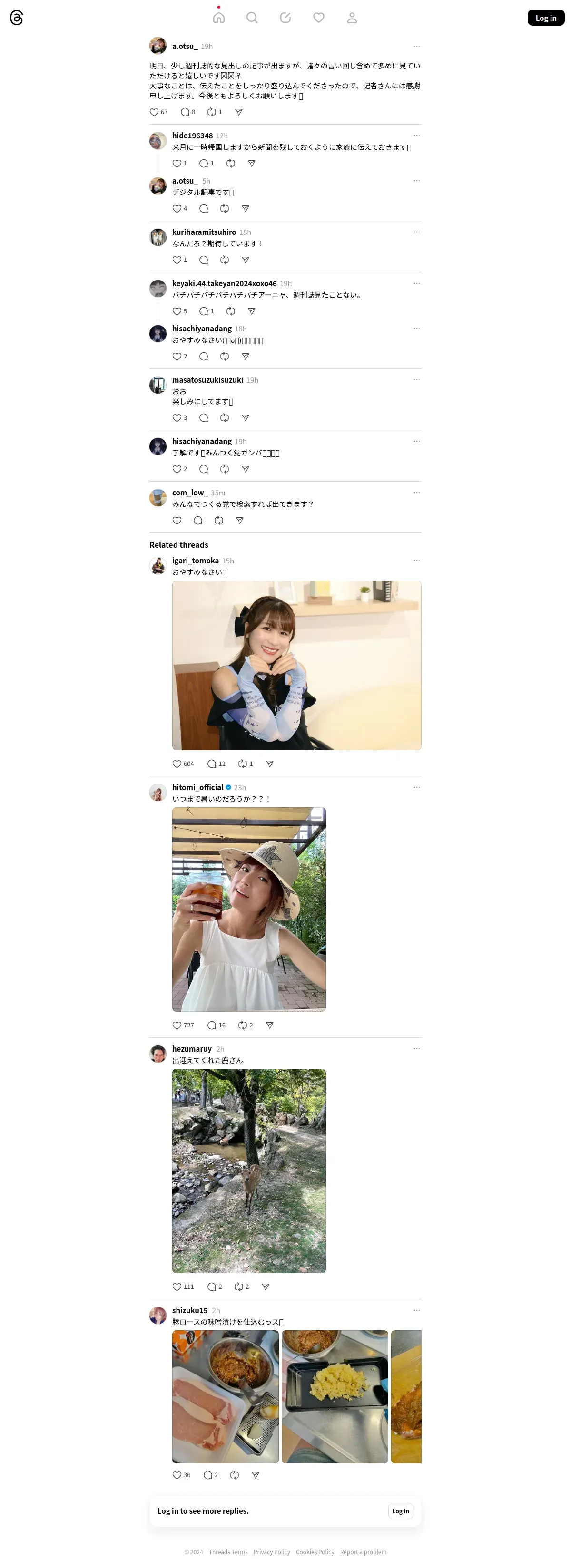
Task: Like a.otsu_'s main post
Action: coord(154,112)
